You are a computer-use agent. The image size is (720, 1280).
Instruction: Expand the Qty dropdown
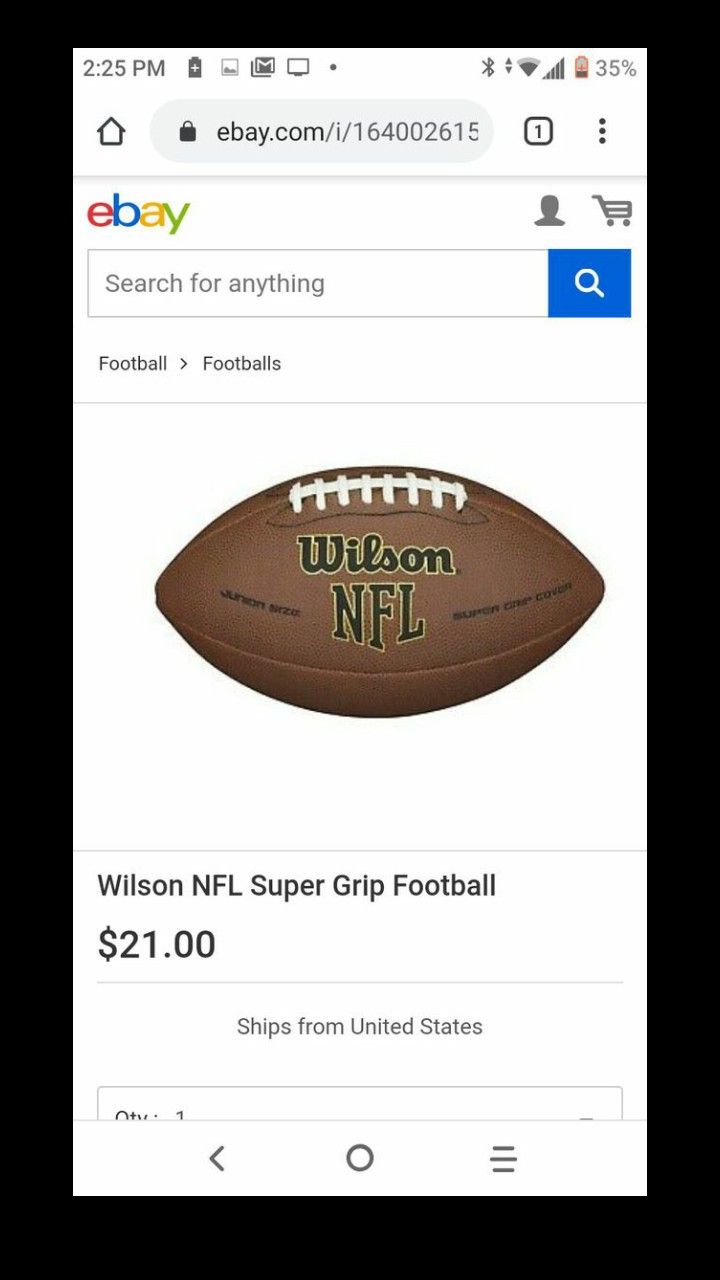click(360, 1104)
